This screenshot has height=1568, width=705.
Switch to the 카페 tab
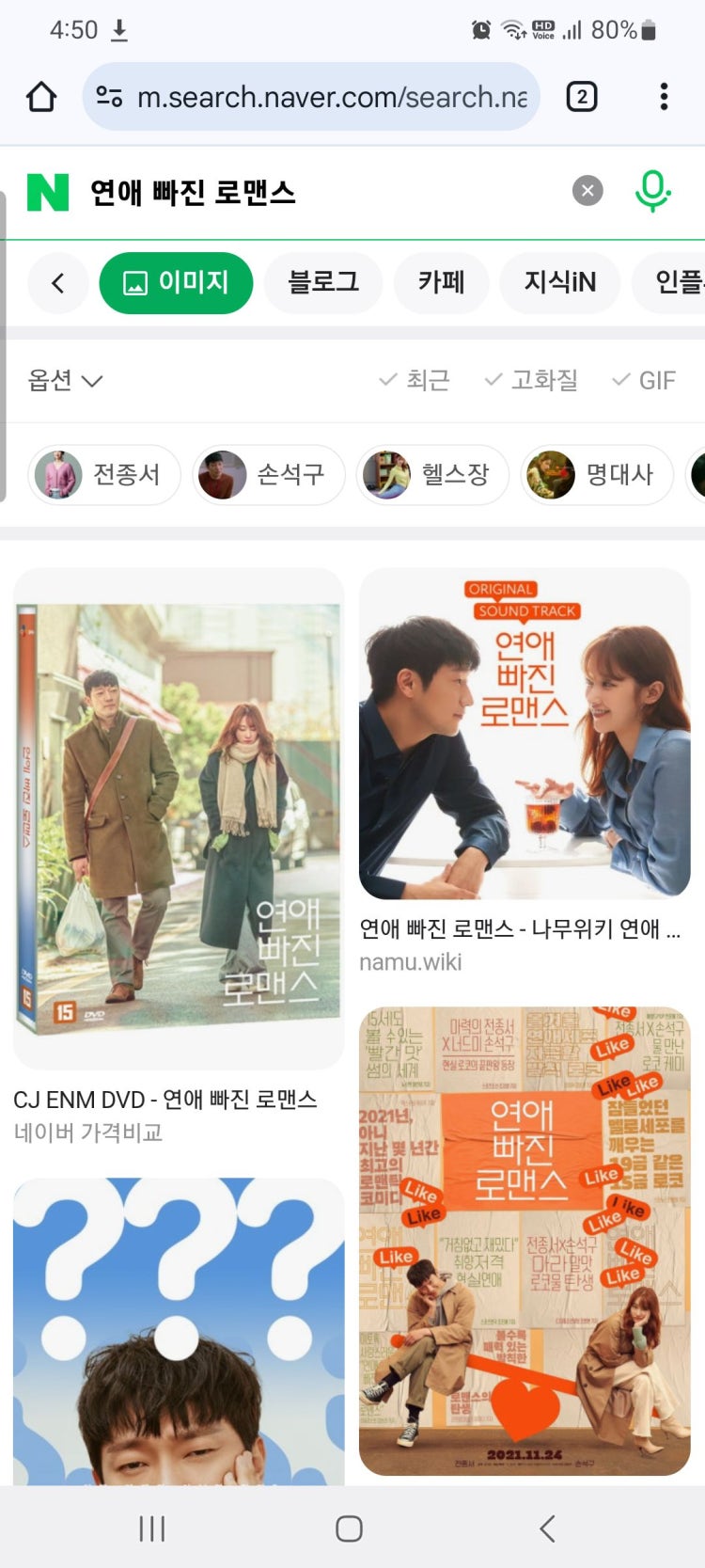441,282
